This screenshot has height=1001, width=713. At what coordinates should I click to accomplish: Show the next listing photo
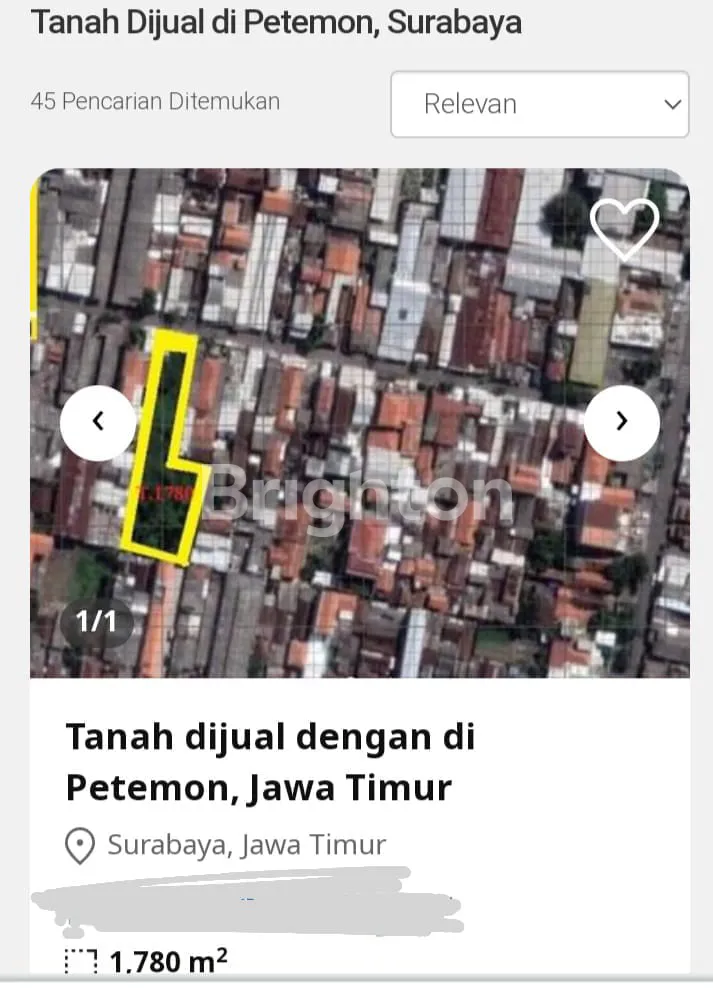point(621,422)
